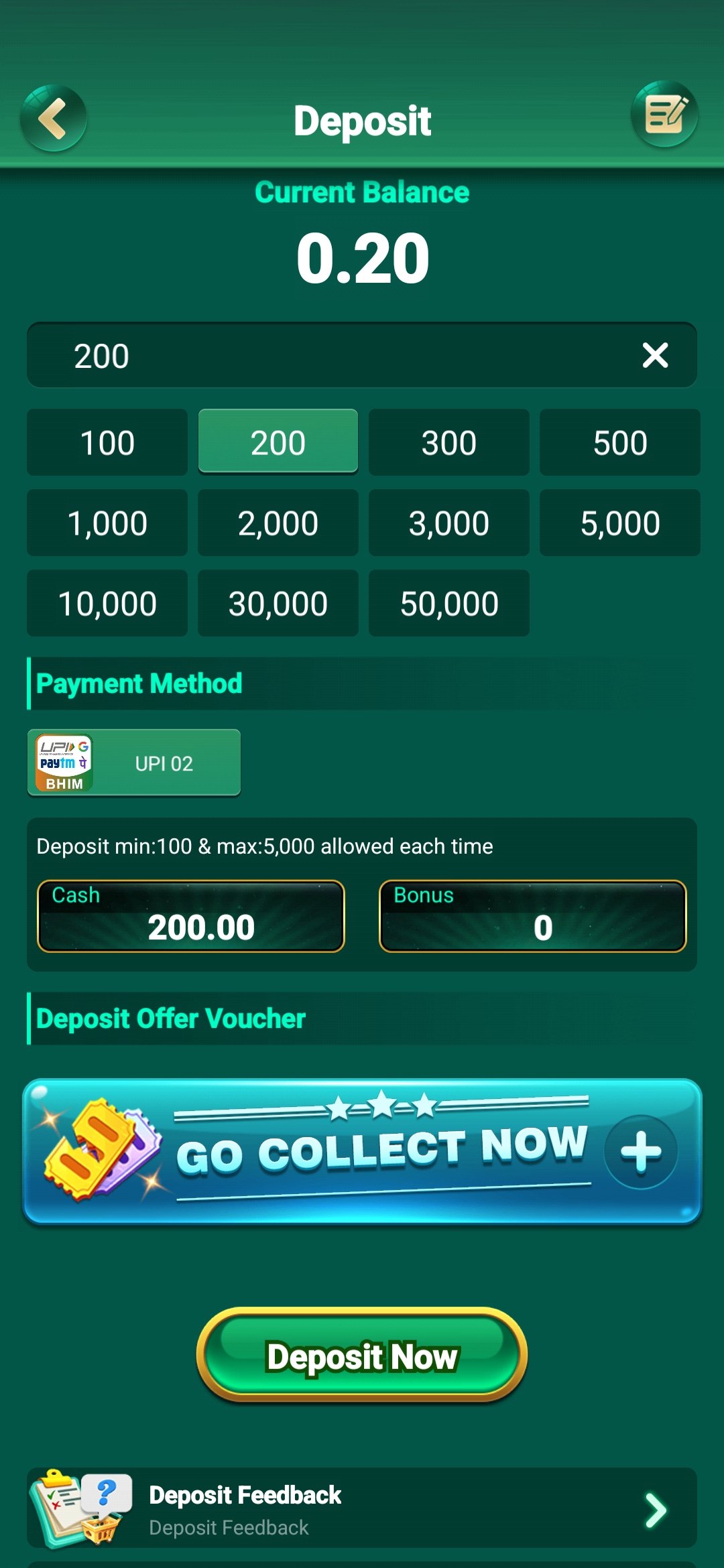Screen dimensions: 724x1568
Task: Select UPI 02 payment method
Action: pos(134,763)
